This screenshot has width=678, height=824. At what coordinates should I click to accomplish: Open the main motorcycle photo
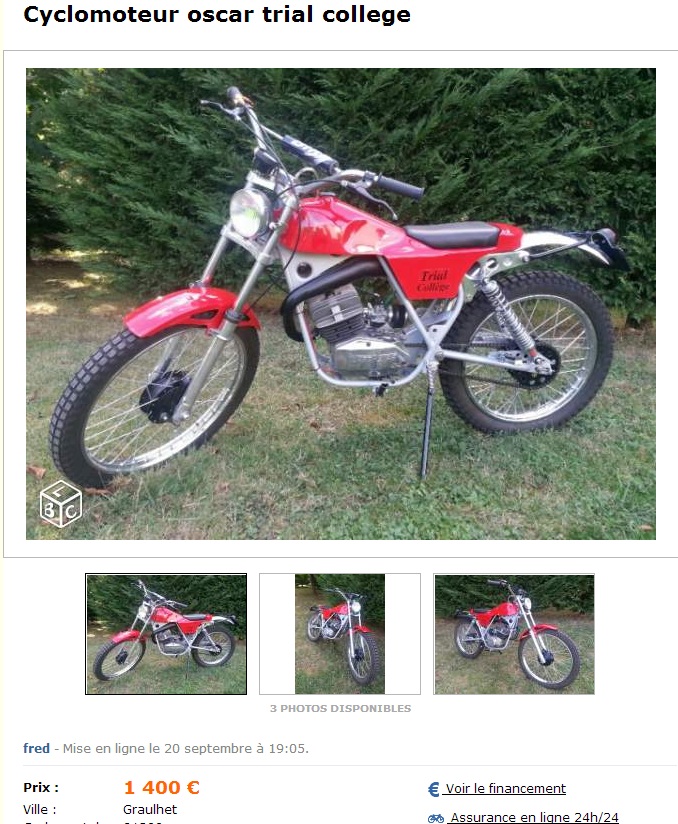coord(340,303)
